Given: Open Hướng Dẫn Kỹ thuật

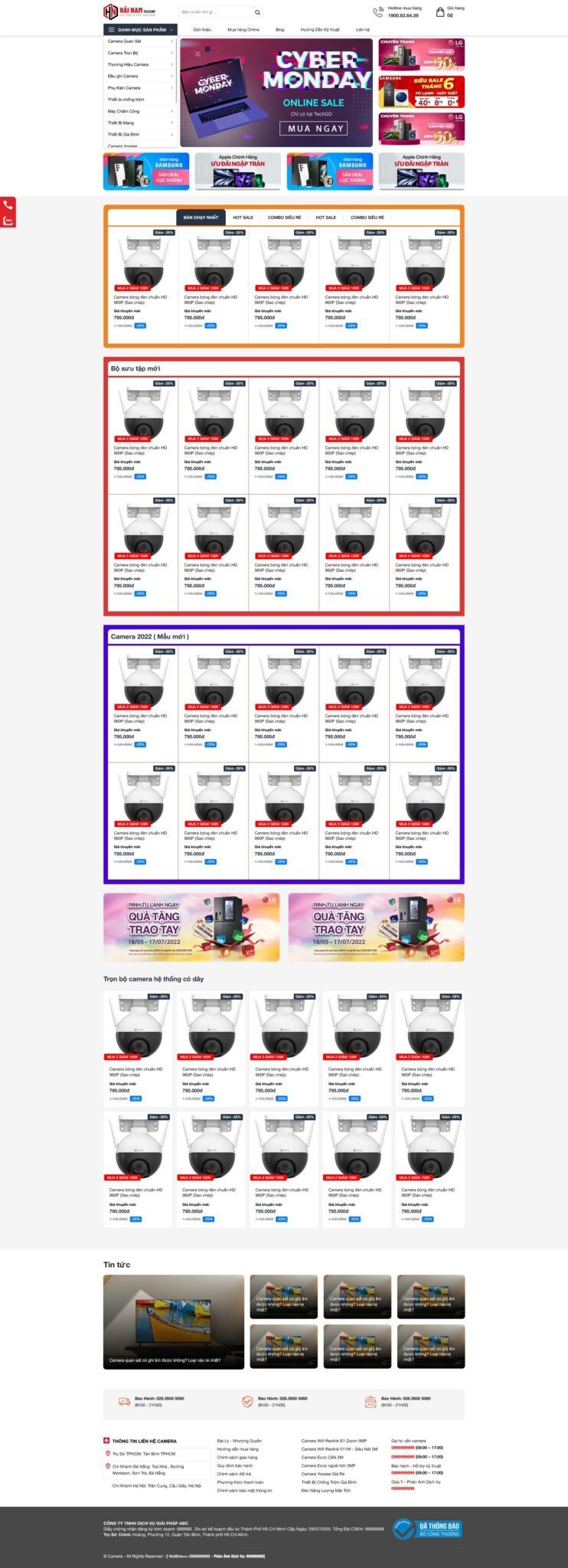Looking at the screenshot, I should [320, 29].
